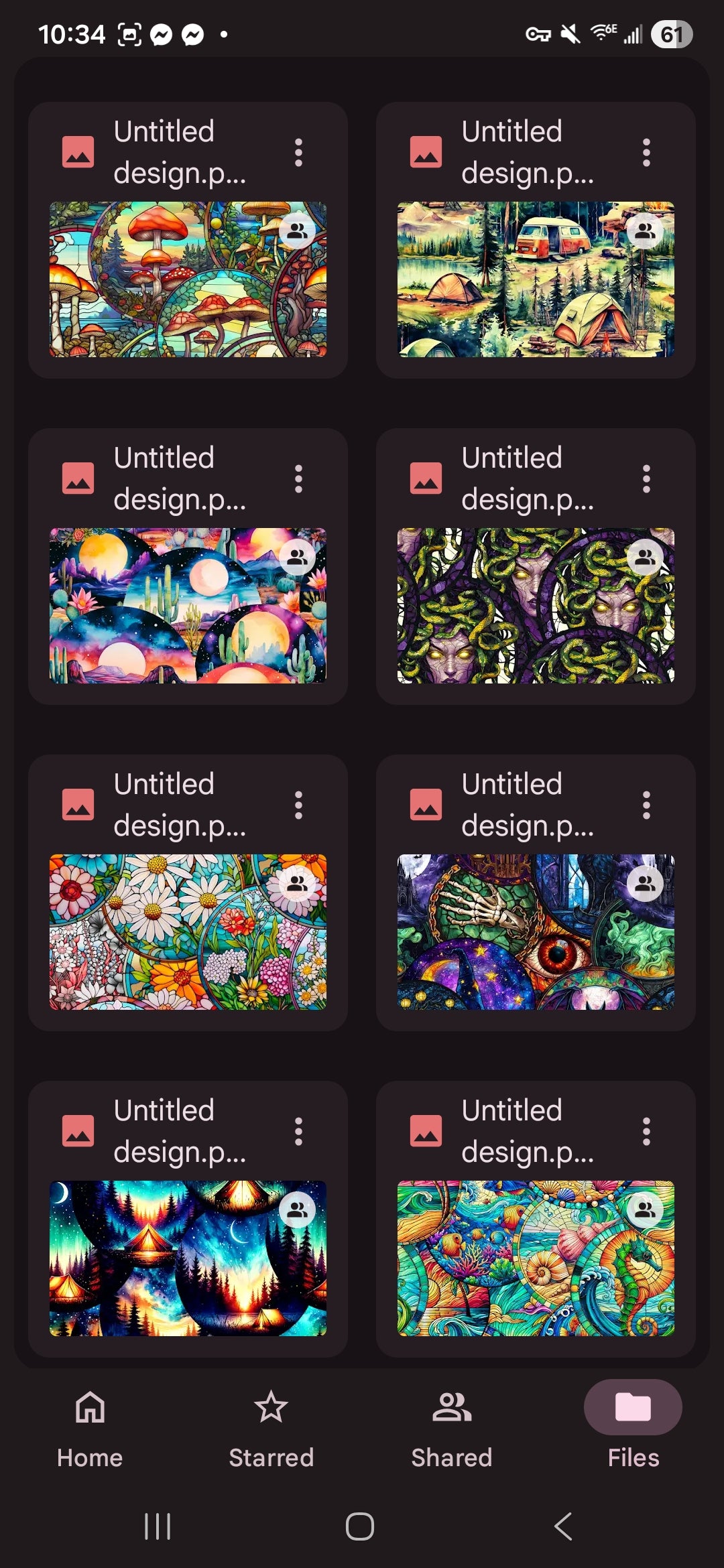The width and height of the screenshot is (724, 1568).
Task: Open three-dot menu for the daisy design
Action: pyautogui.click(x=298, y=805)
